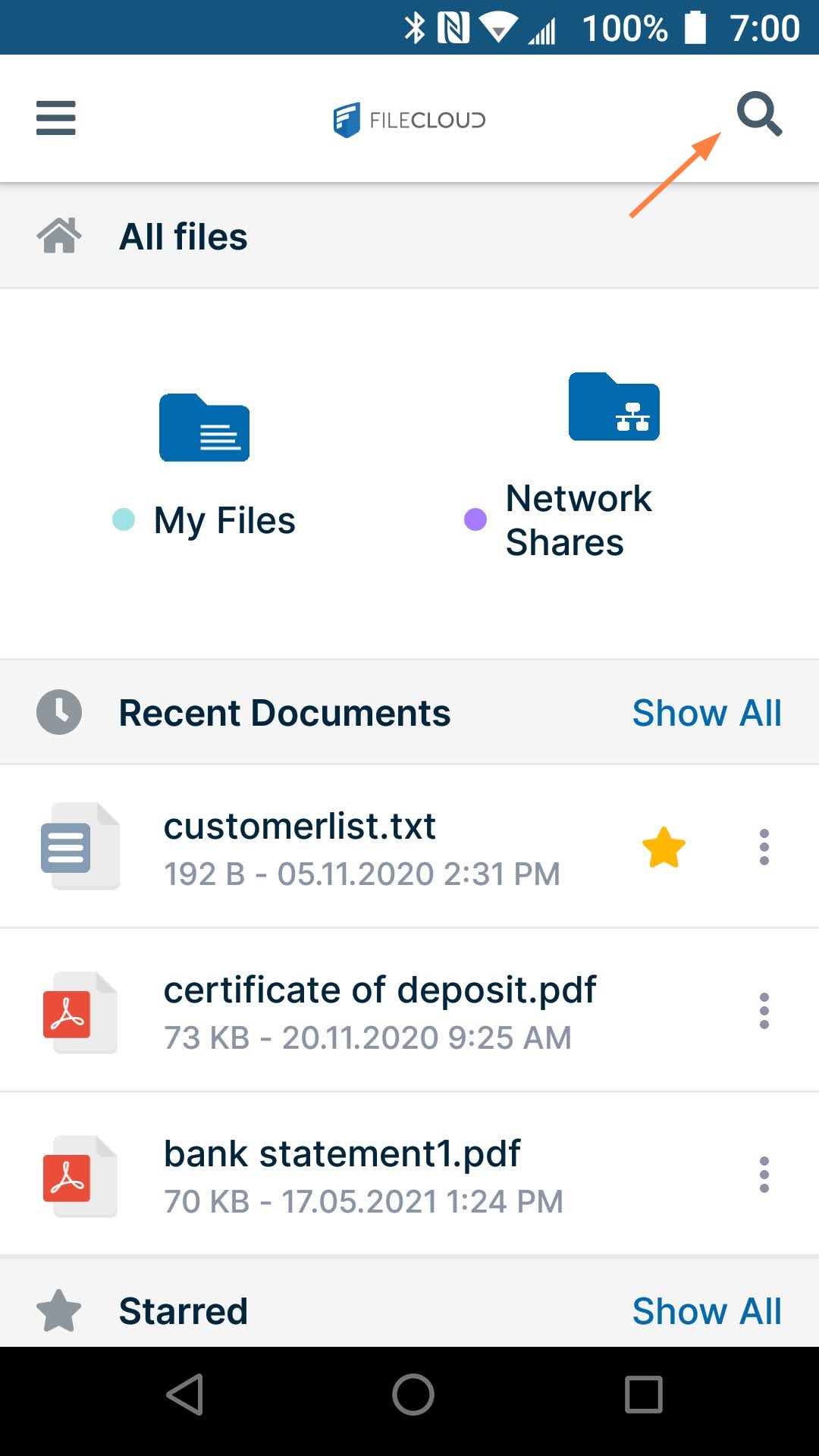Show all Starred files

(x=706, y=1311)
